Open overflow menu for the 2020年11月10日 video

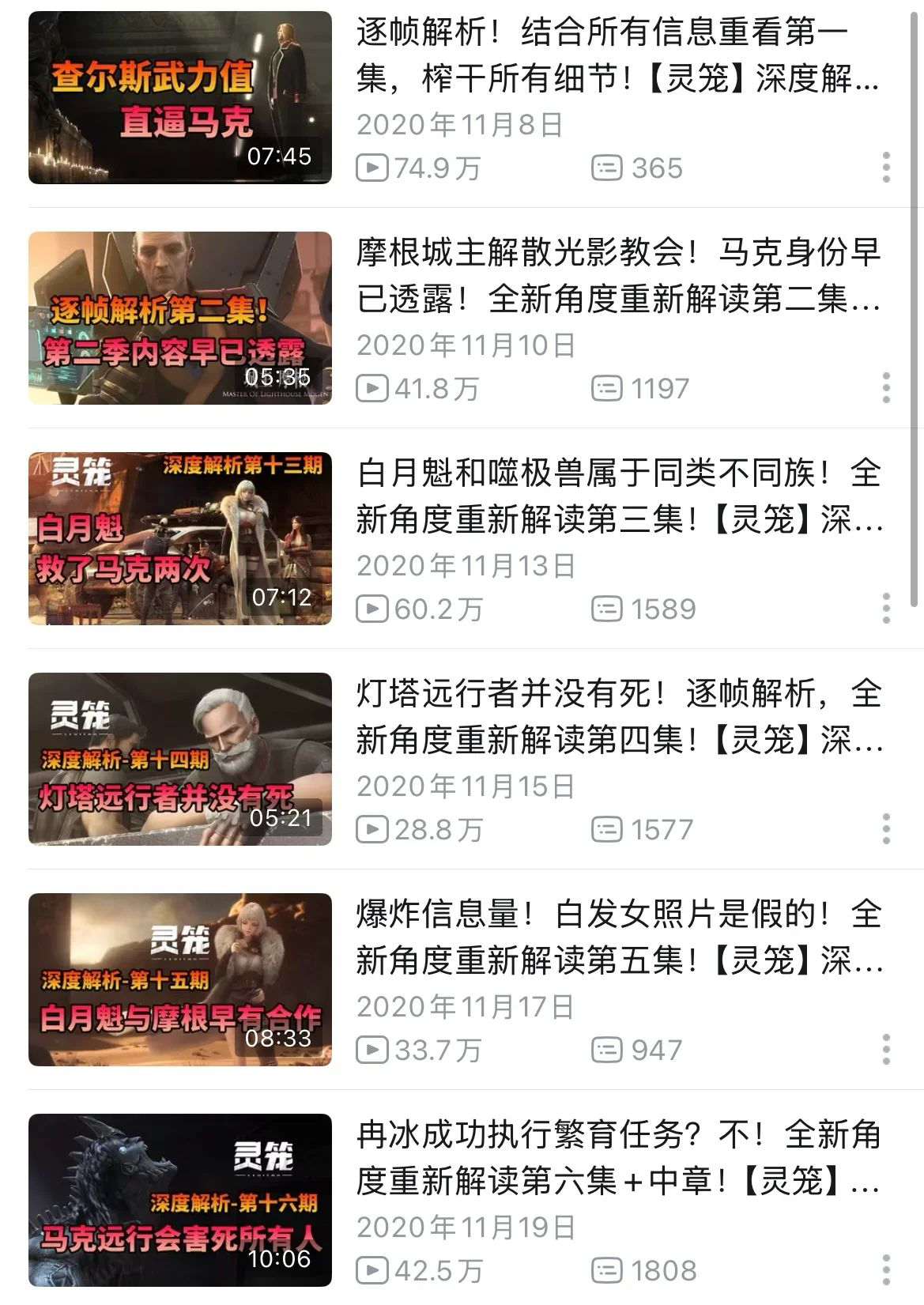pyautogui.click(x=886, y=388)
